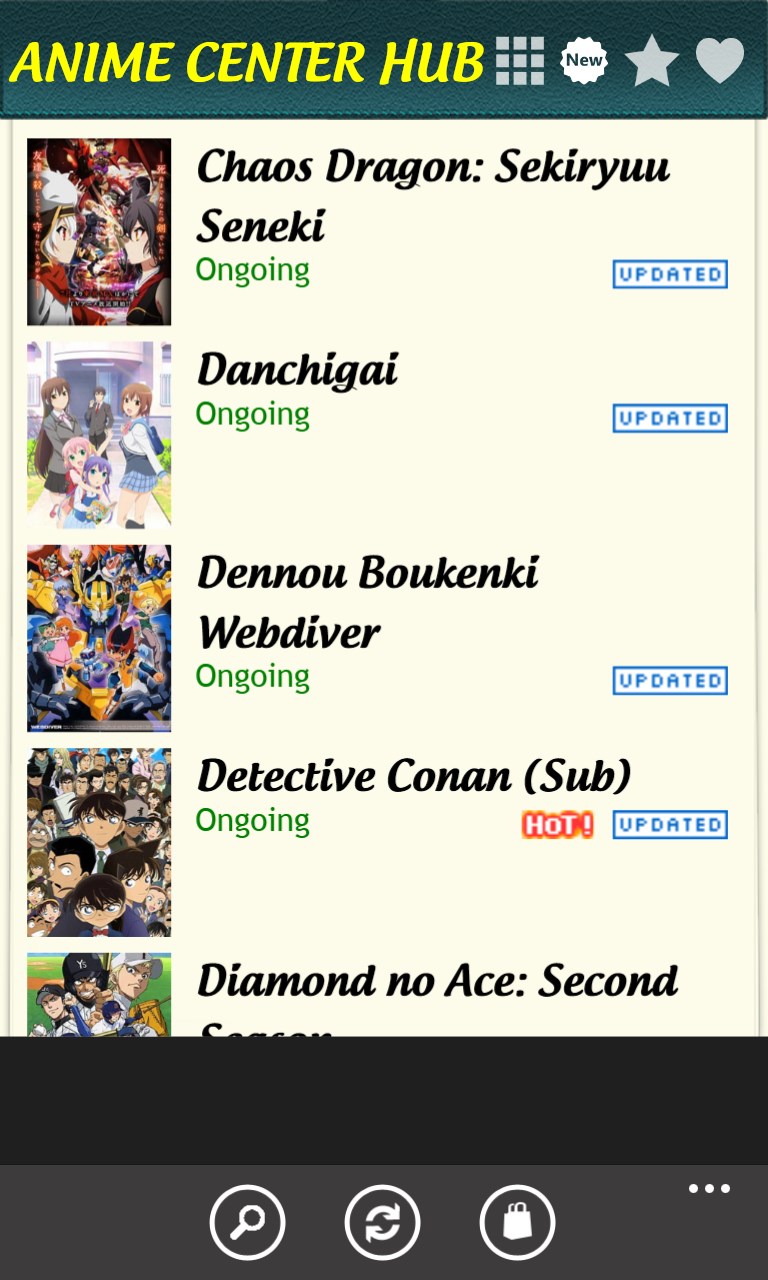Open the star rated list

651,61
